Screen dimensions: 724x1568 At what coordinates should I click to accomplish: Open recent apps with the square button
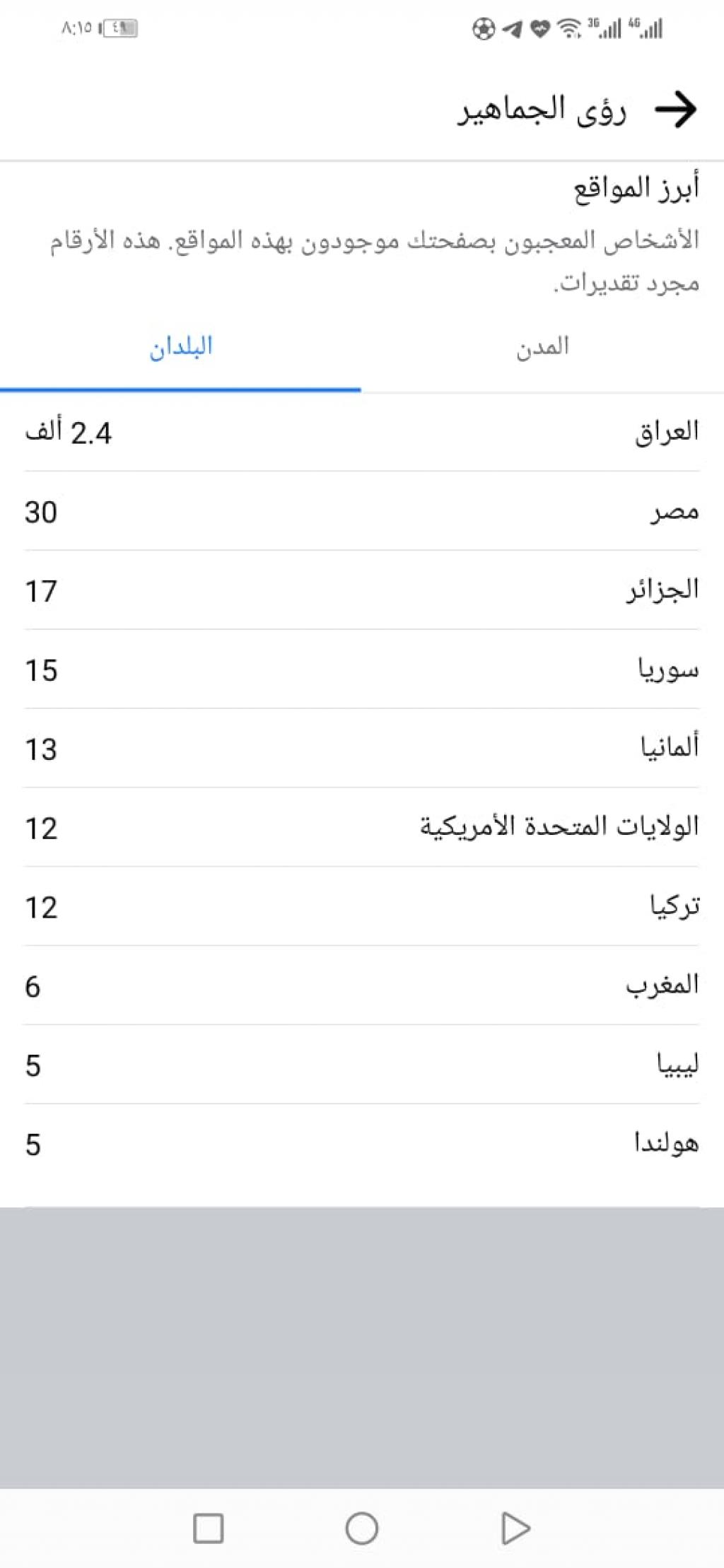209,1528
